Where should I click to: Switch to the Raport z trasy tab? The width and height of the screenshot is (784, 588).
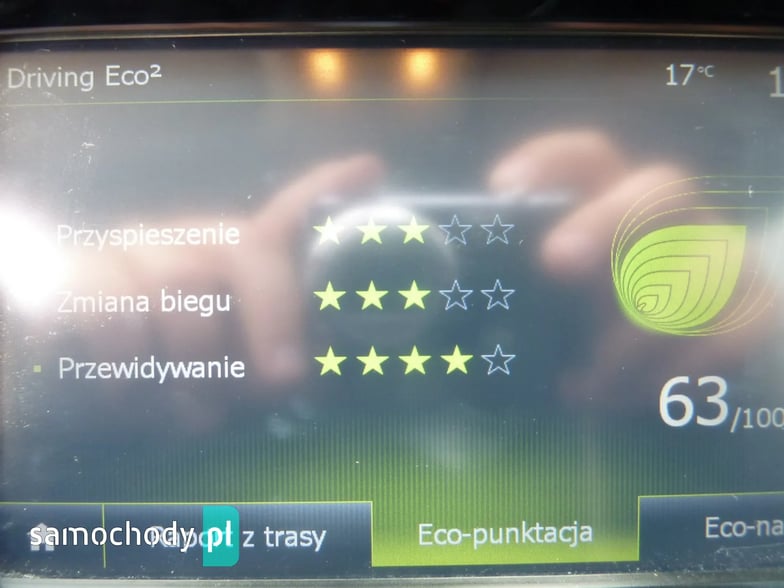point(238,536)
